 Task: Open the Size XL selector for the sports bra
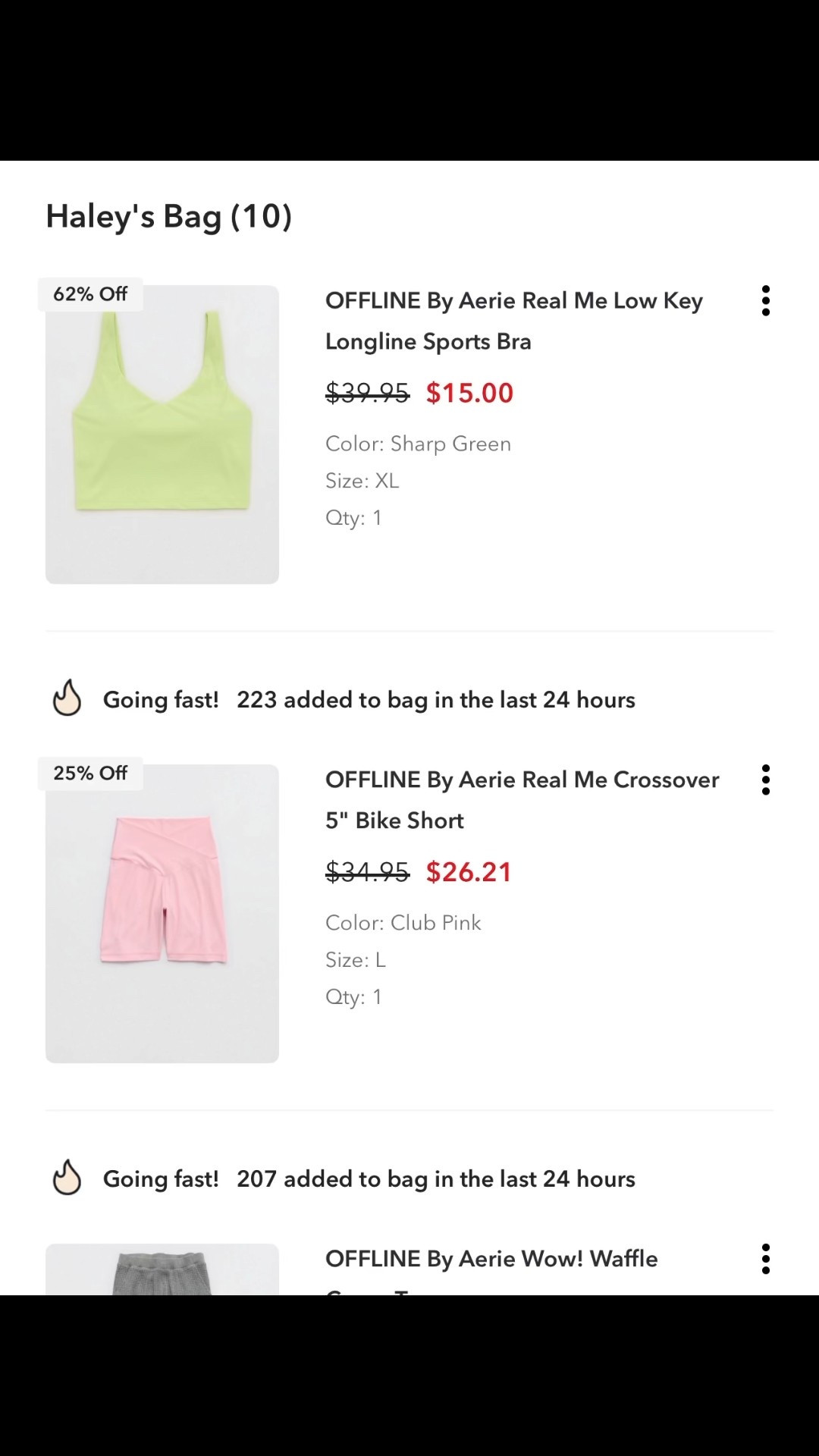pos(362,480)
